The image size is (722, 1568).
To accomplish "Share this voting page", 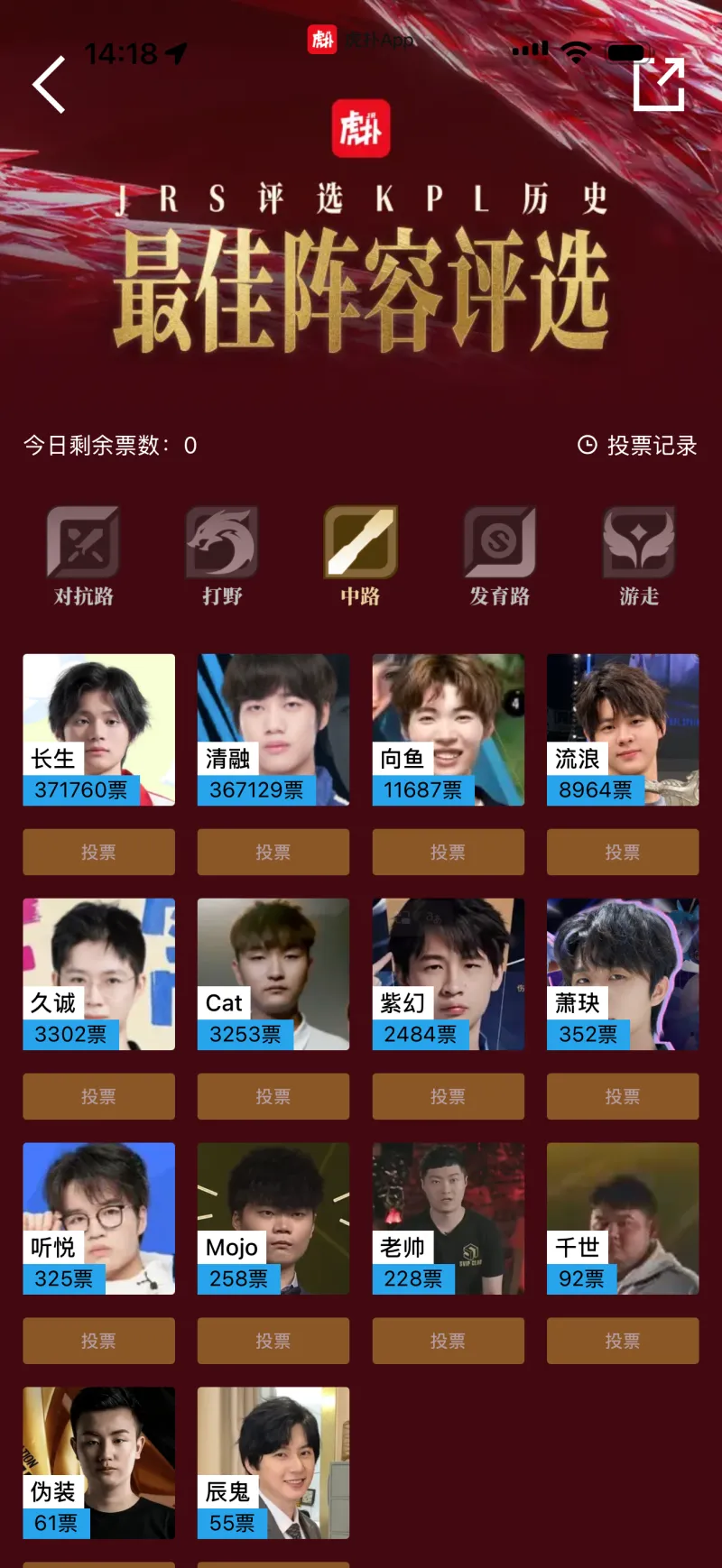I will 658,85.
